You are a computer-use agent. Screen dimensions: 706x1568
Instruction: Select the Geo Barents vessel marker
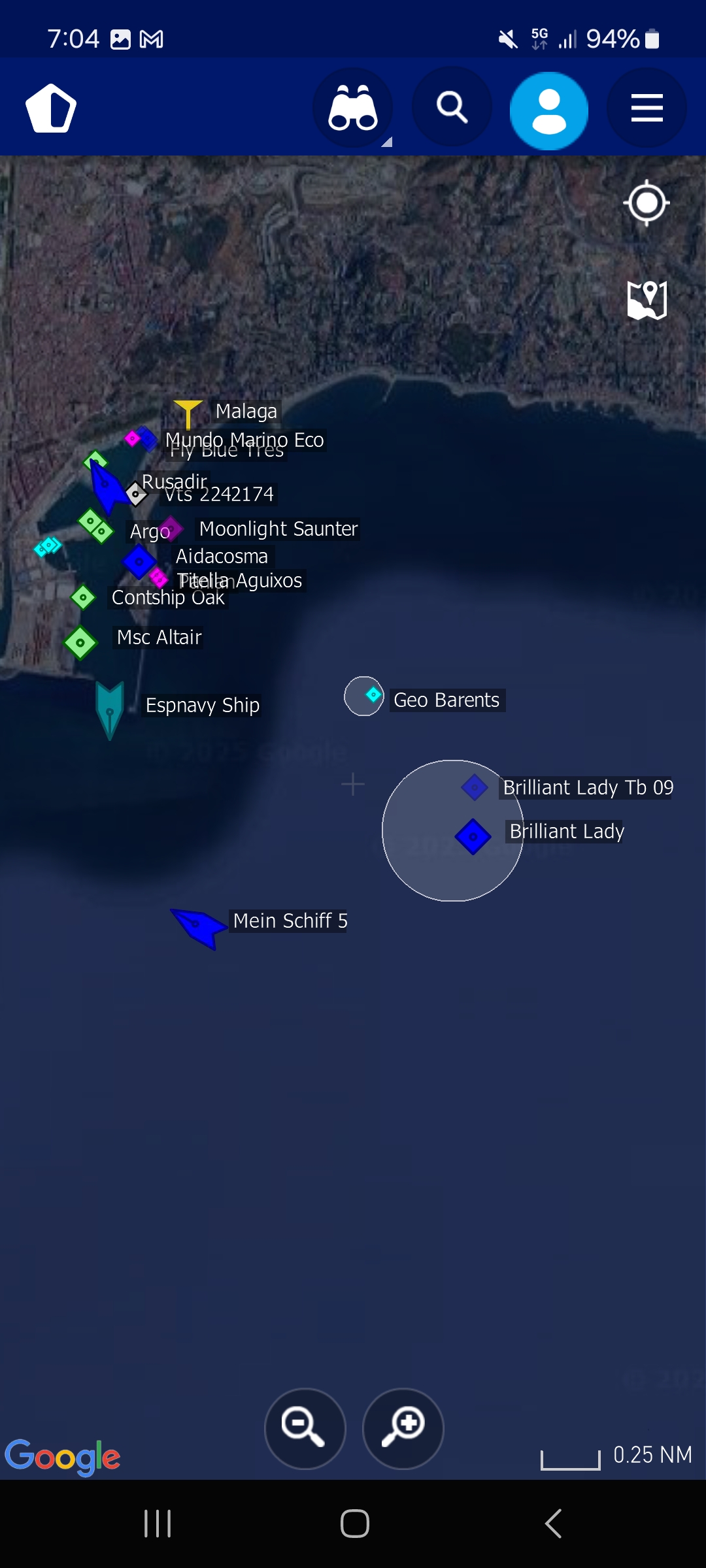point(373,694)
